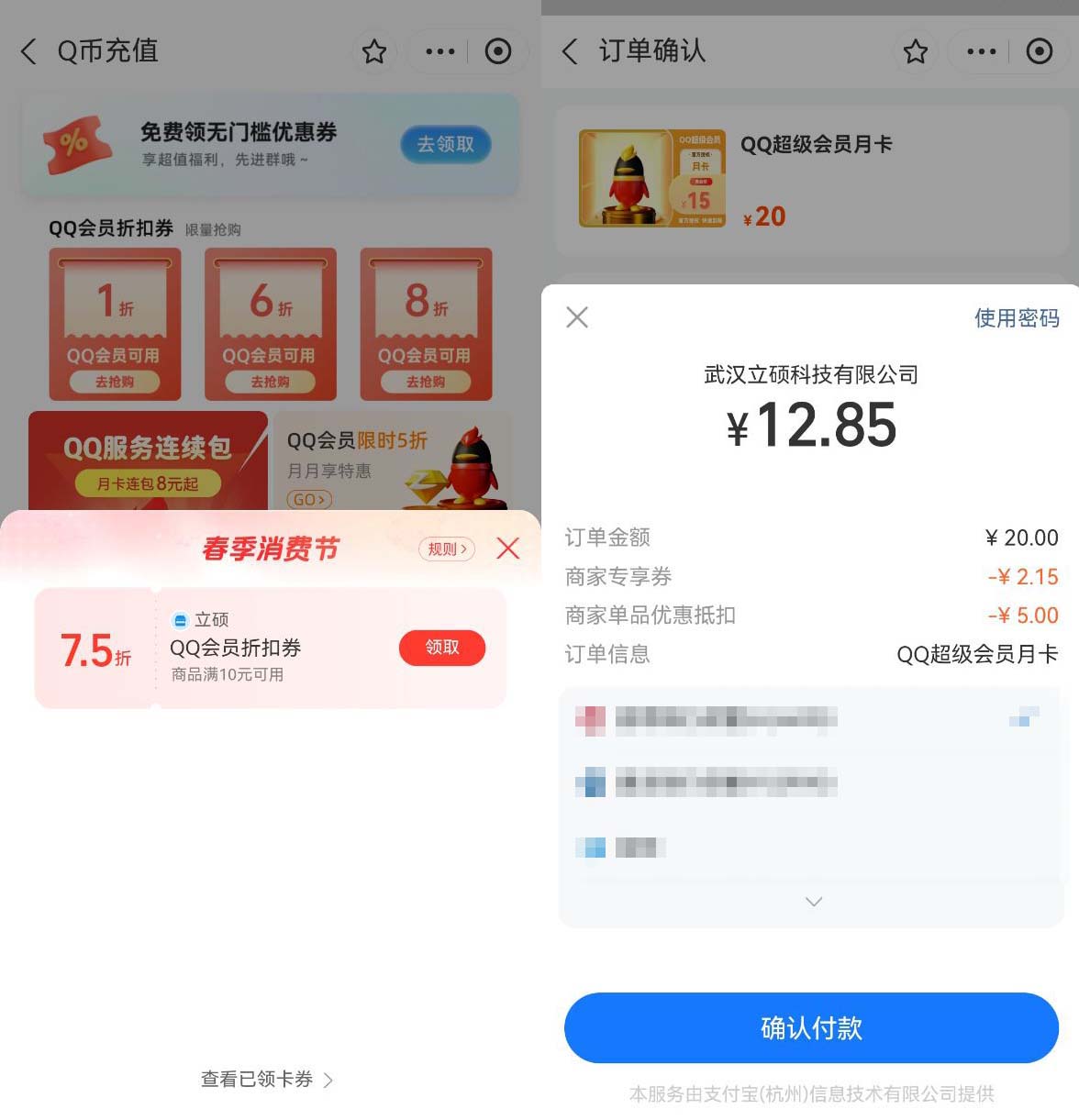Tap 确认付款 to pay ¥12.85
Screen dimensions: 1079x1120
811,1027
